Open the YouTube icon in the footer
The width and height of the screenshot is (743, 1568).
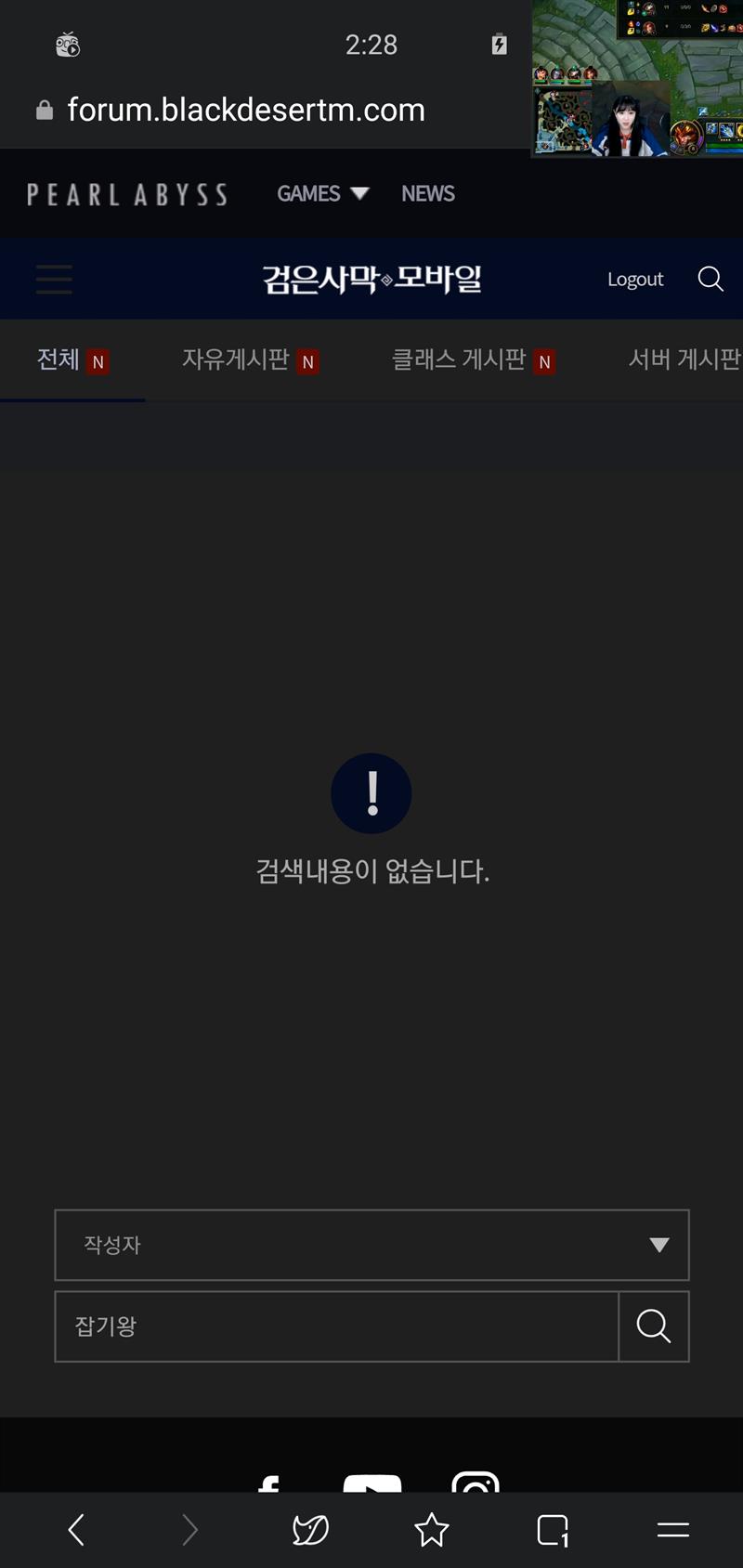pos(371,1483)
